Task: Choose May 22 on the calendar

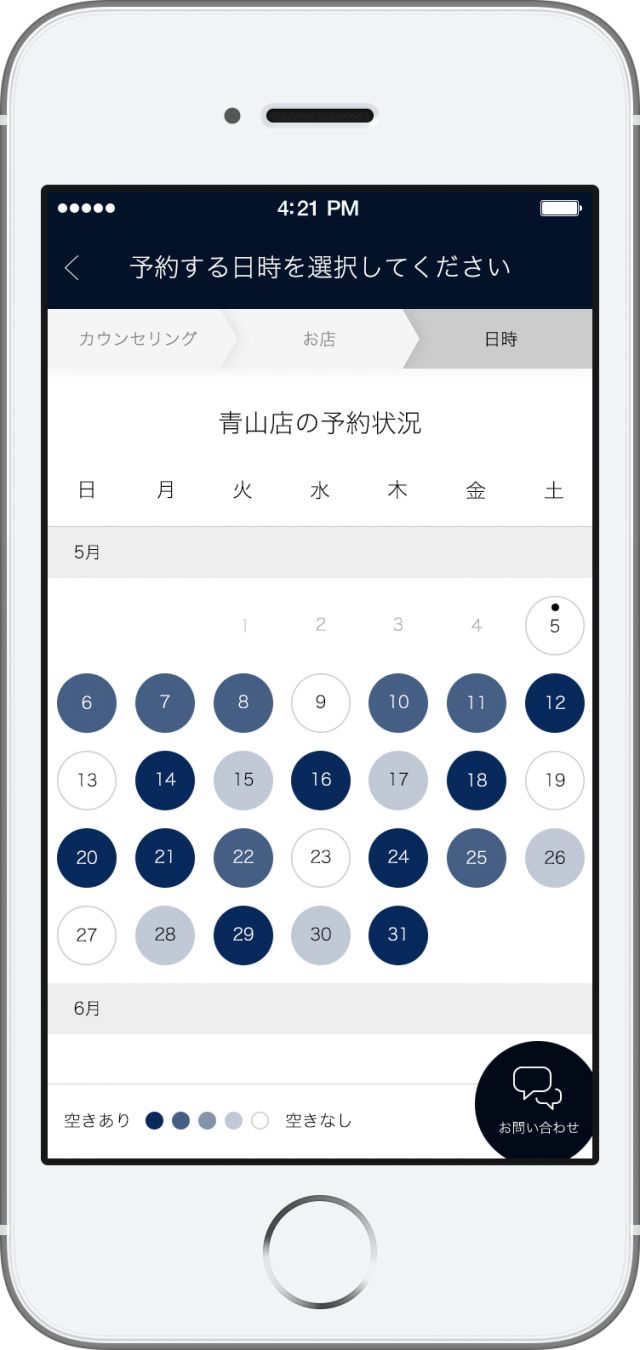Action: (x=243, y=857)
